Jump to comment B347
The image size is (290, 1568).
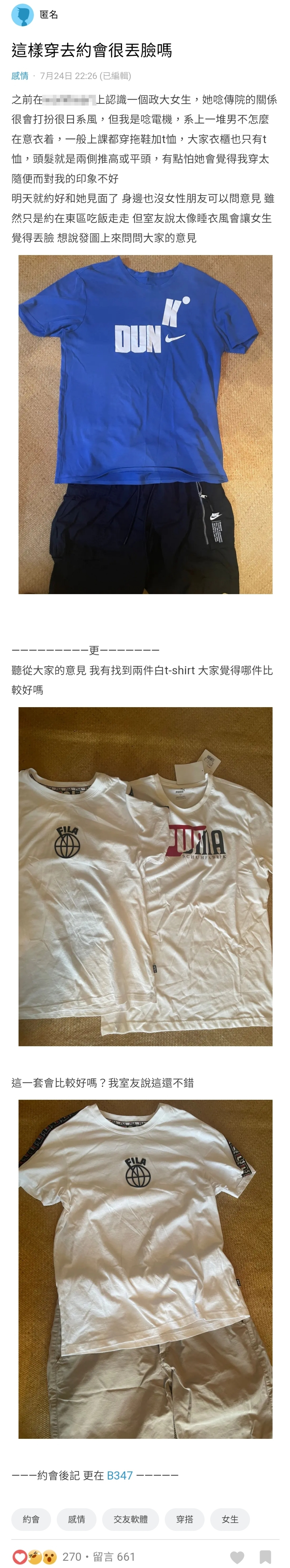[119, 1476]
